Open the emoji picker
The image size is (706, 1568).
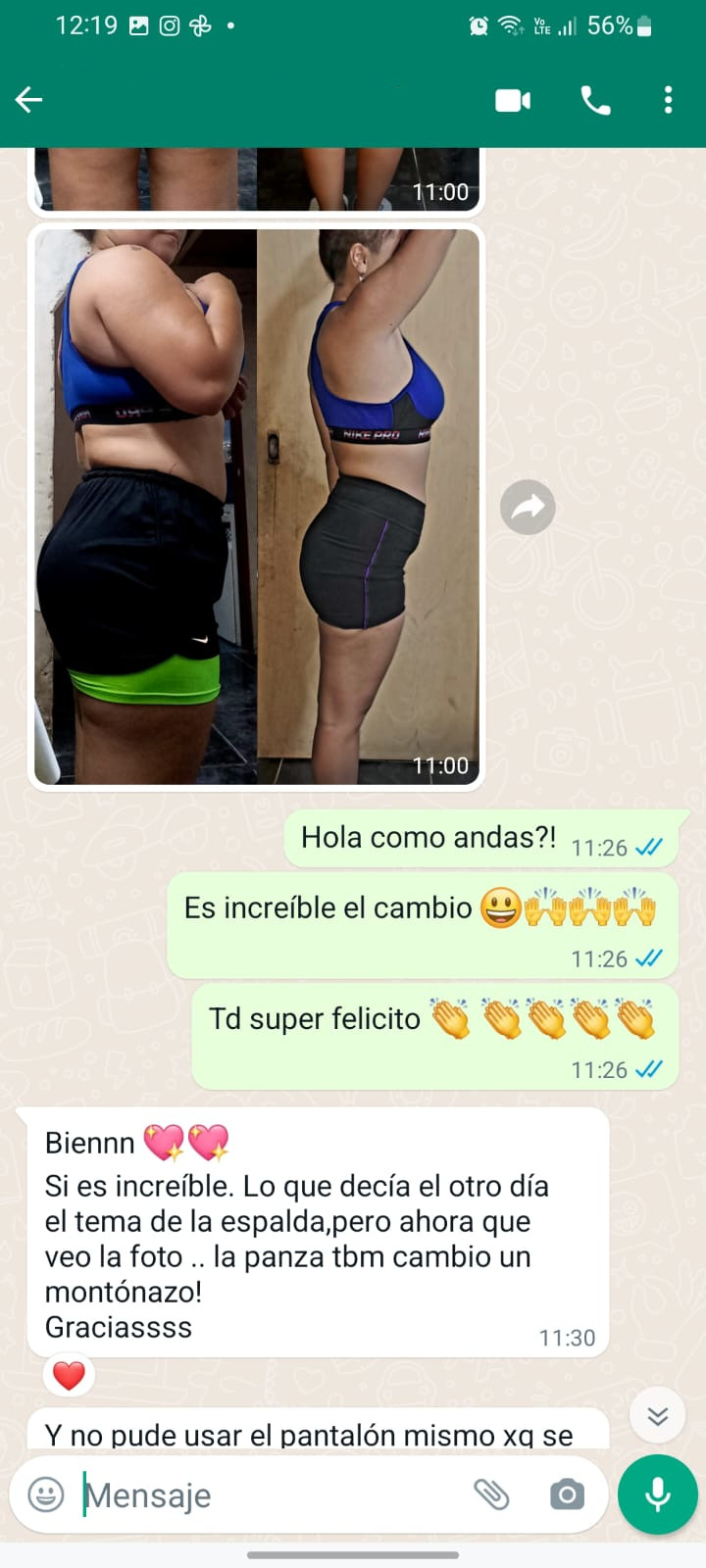pos(46,1494)
